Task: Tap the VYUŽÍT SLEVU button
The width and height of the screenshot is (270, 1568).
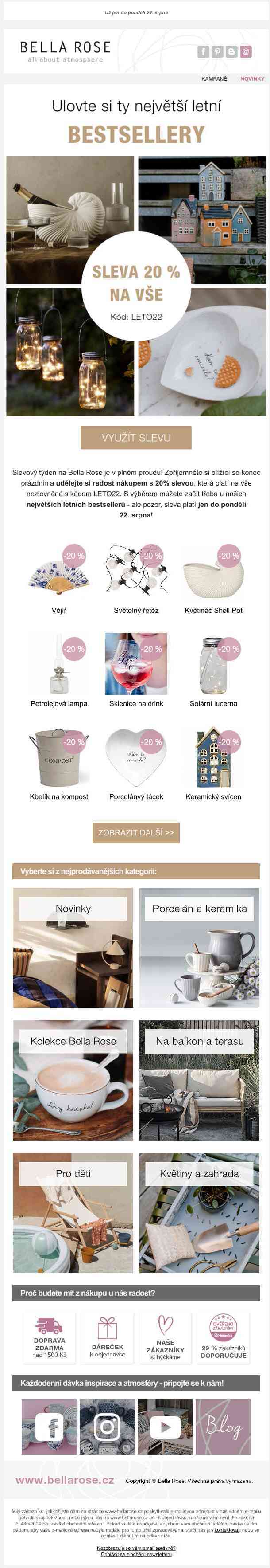Action: click(135, 437)
